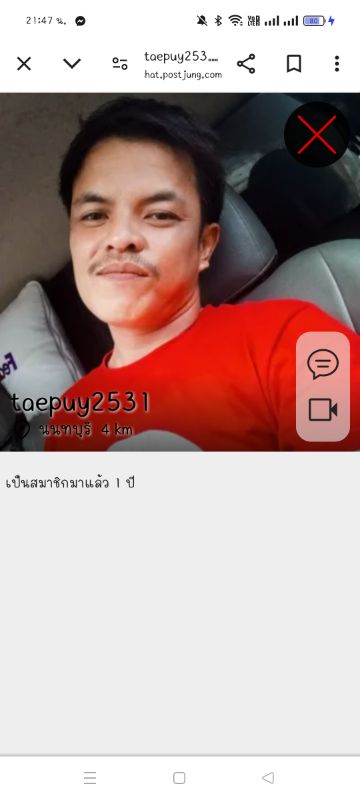Bookmark this page

(x=294, y=64)
